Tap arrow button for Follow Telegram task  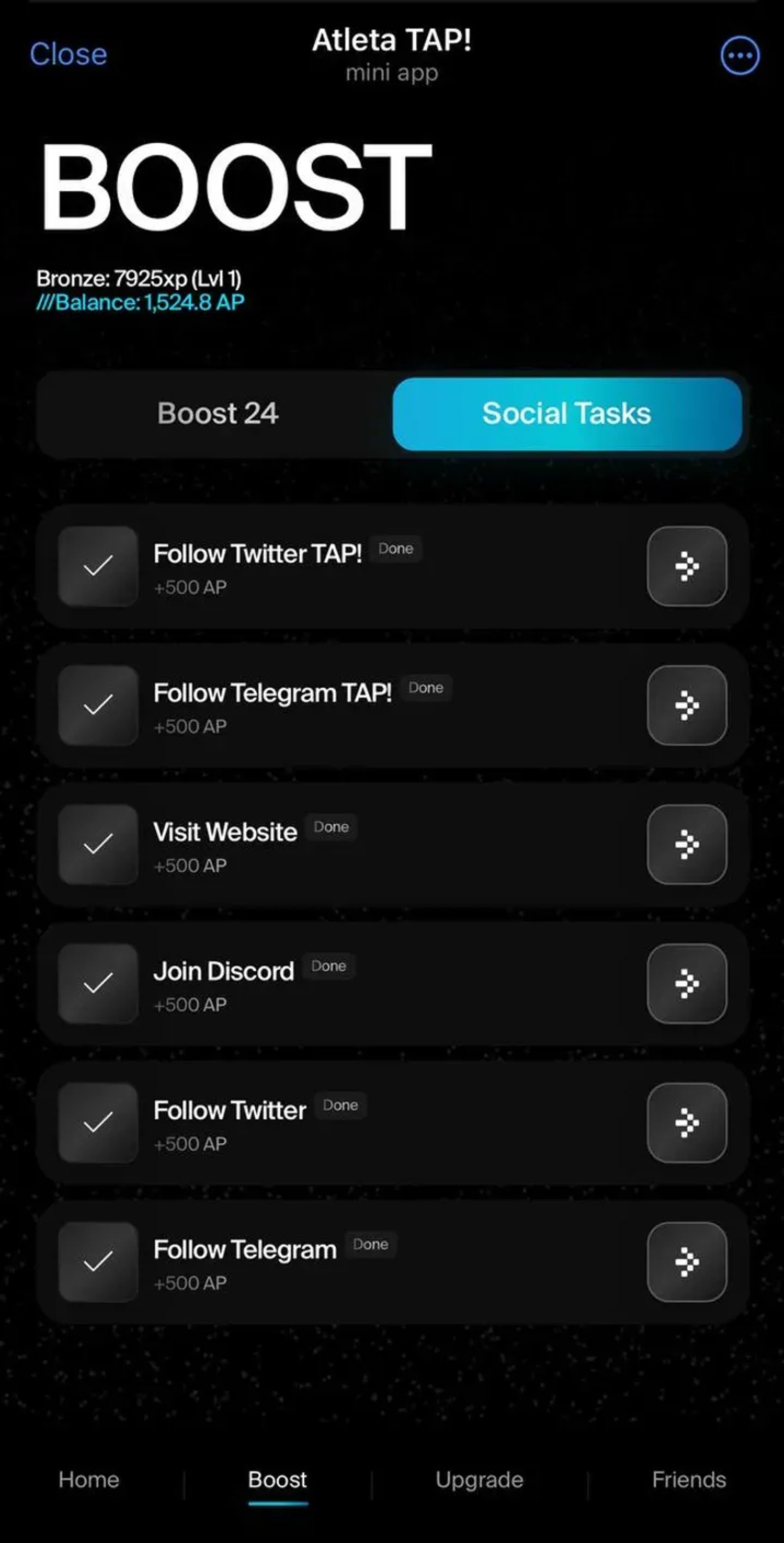click(x=686, y=1262)
